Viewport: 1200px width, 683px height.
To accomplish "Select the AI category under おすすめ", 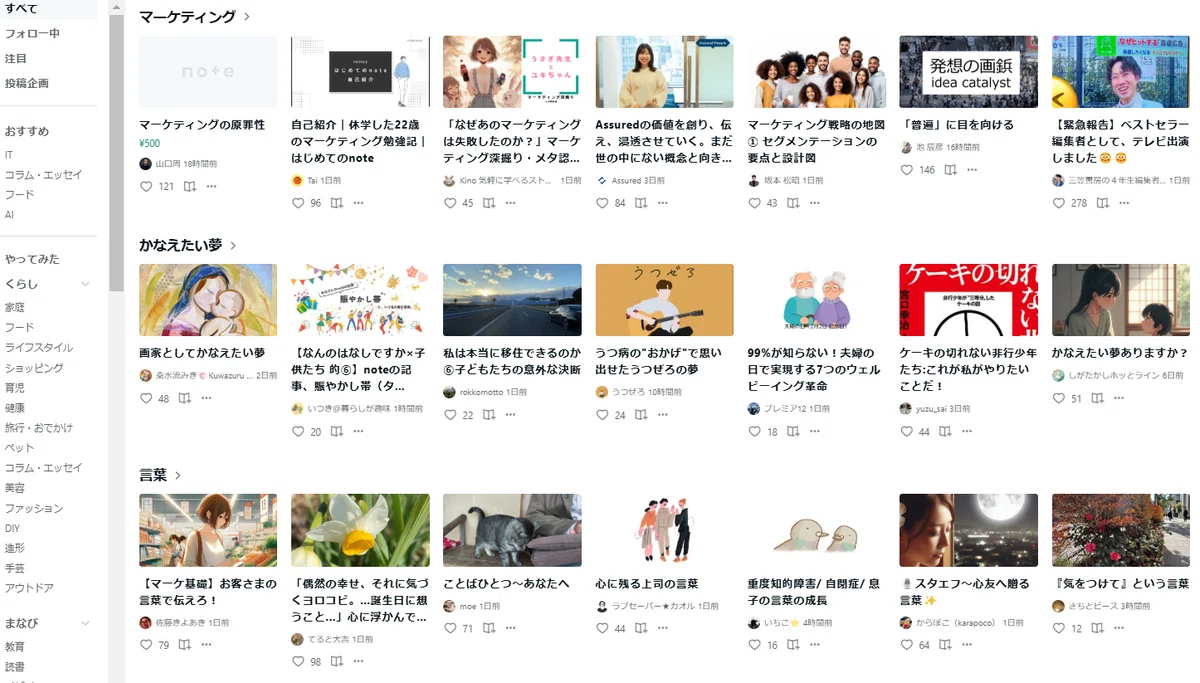I will tap(9, 215).
